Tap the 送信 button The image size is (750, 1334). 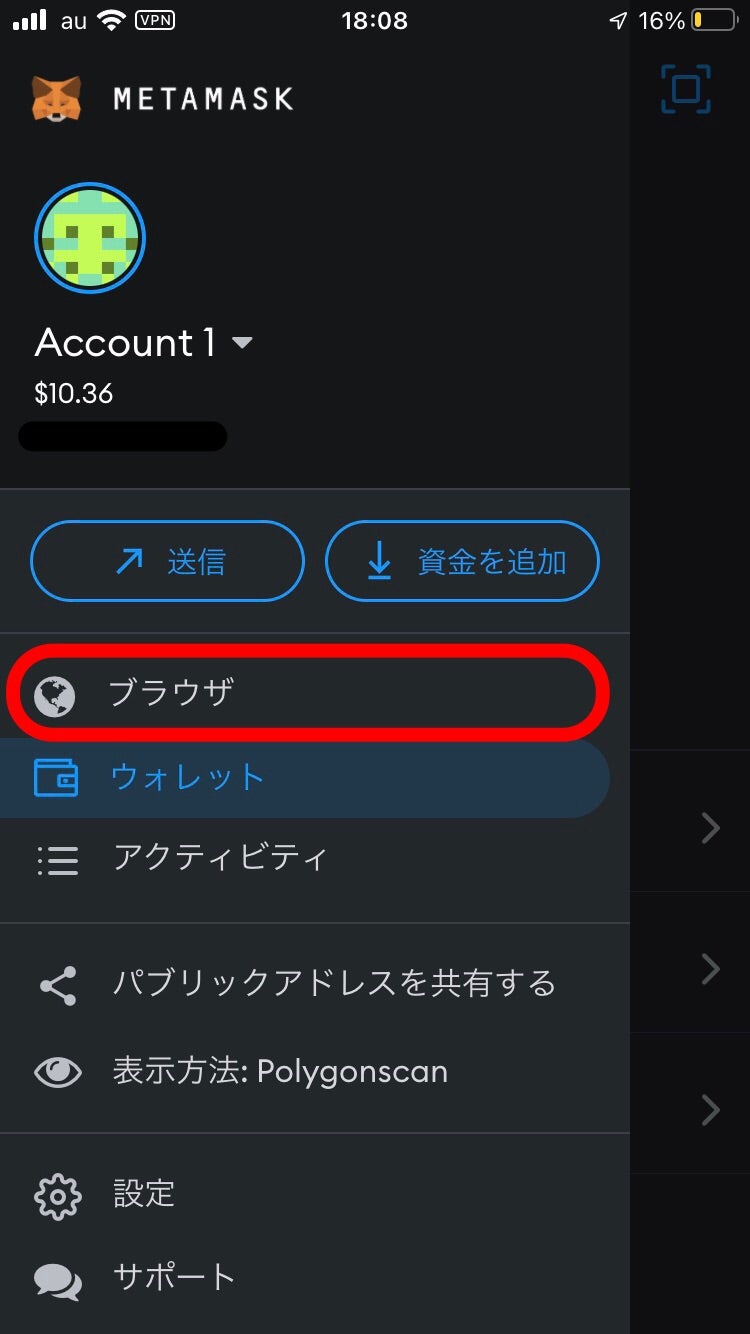[167, 561]
